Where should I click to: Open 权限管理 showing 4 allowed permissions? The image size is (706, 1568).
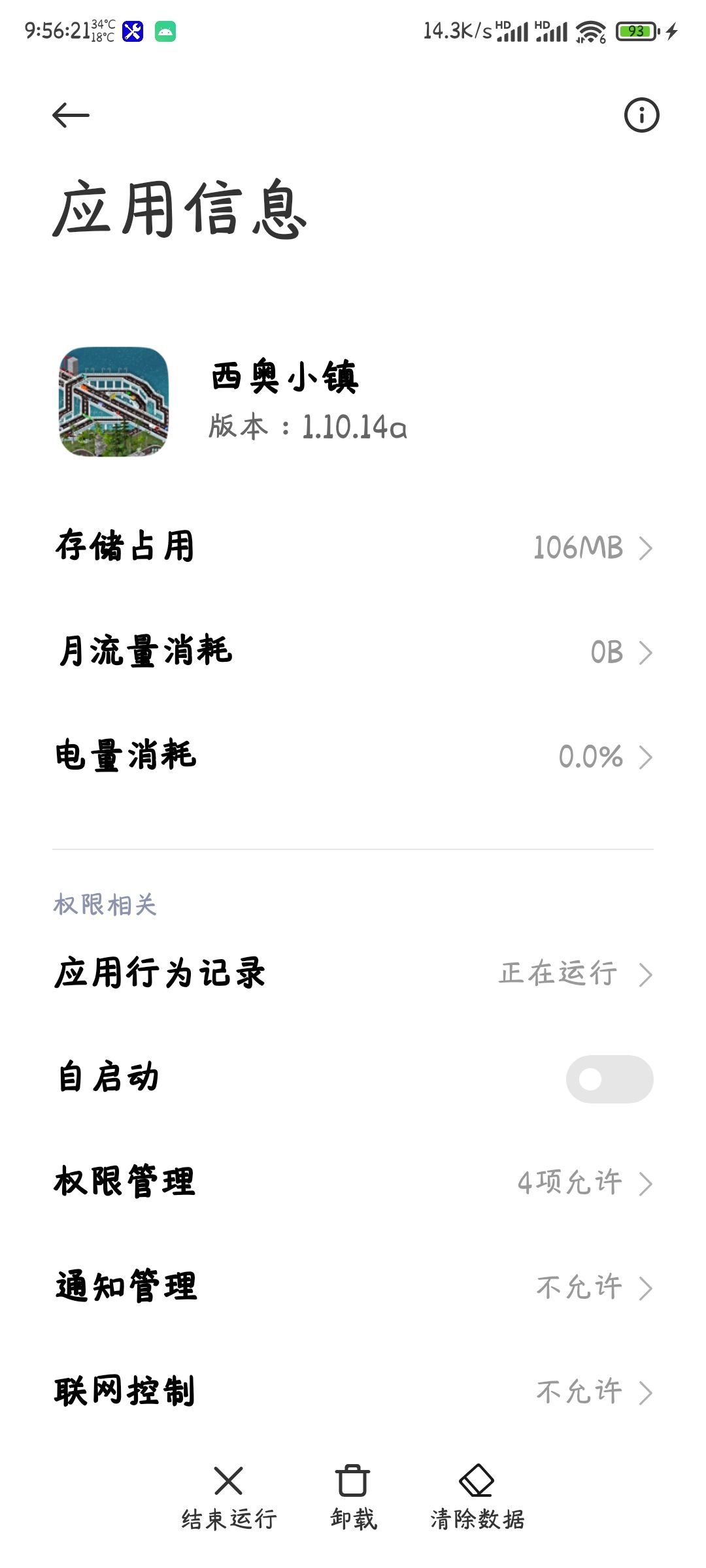(x=353, y=1181)
